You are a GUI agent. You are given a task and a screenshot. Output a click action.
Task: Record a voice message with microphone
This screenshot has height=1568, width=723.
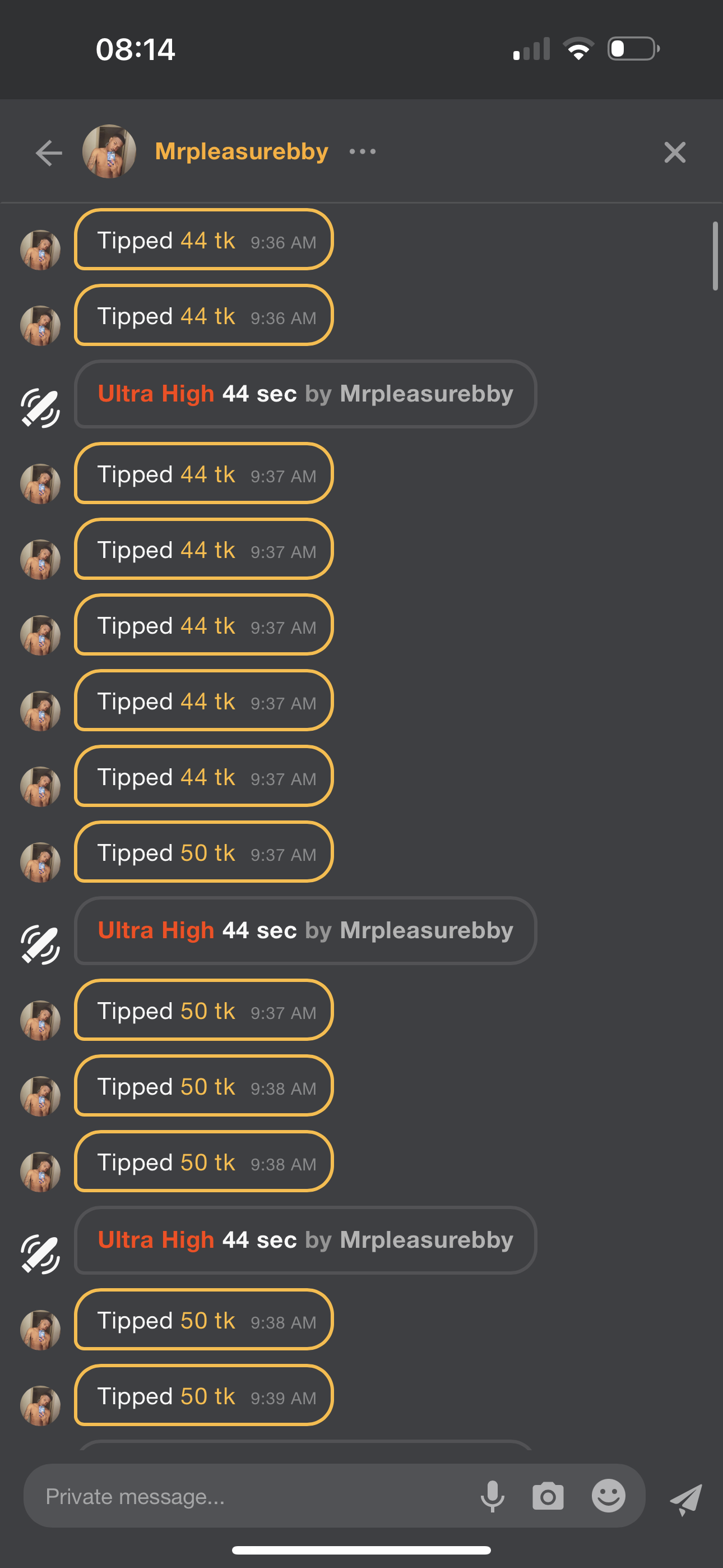492,1496
